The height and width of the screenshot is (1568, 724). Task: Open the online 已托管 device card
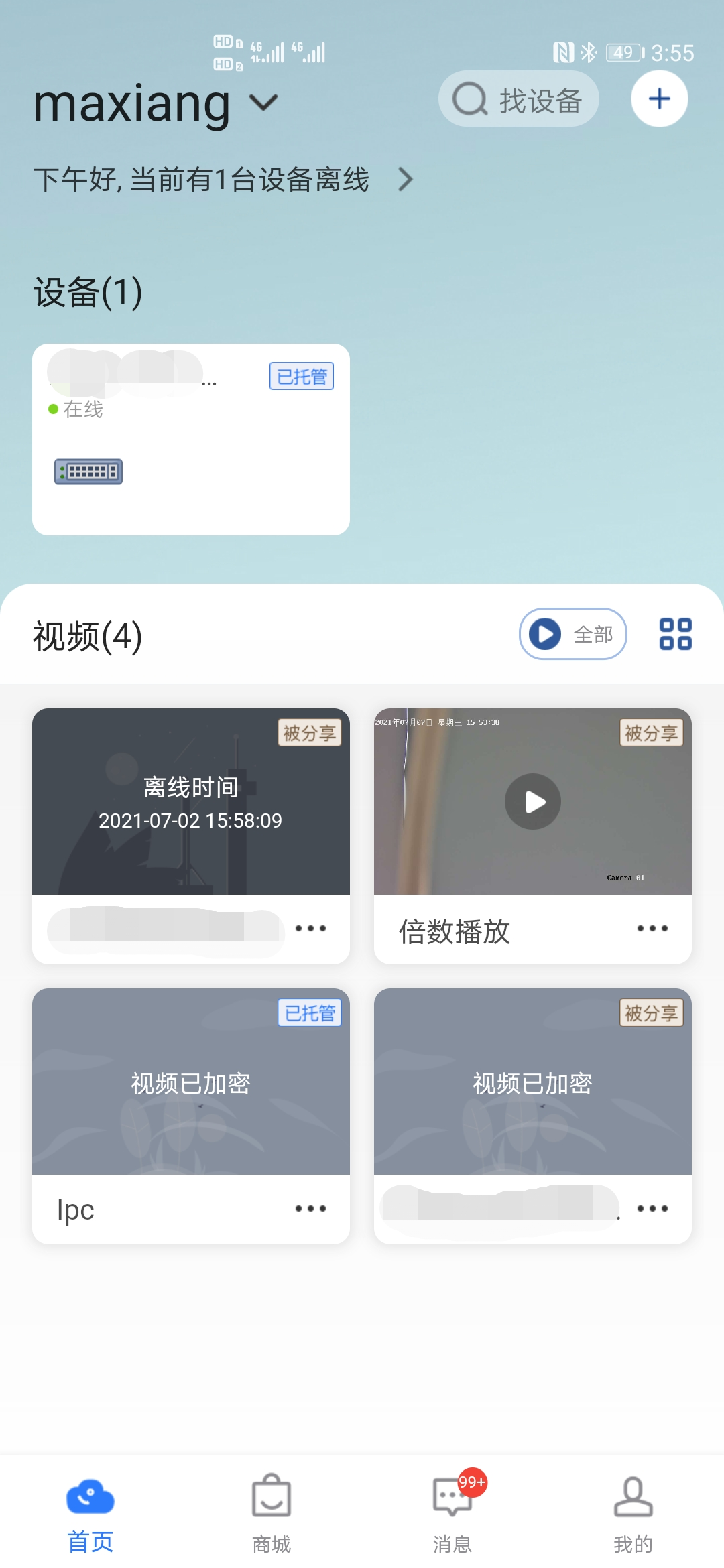tap(191, 439)
